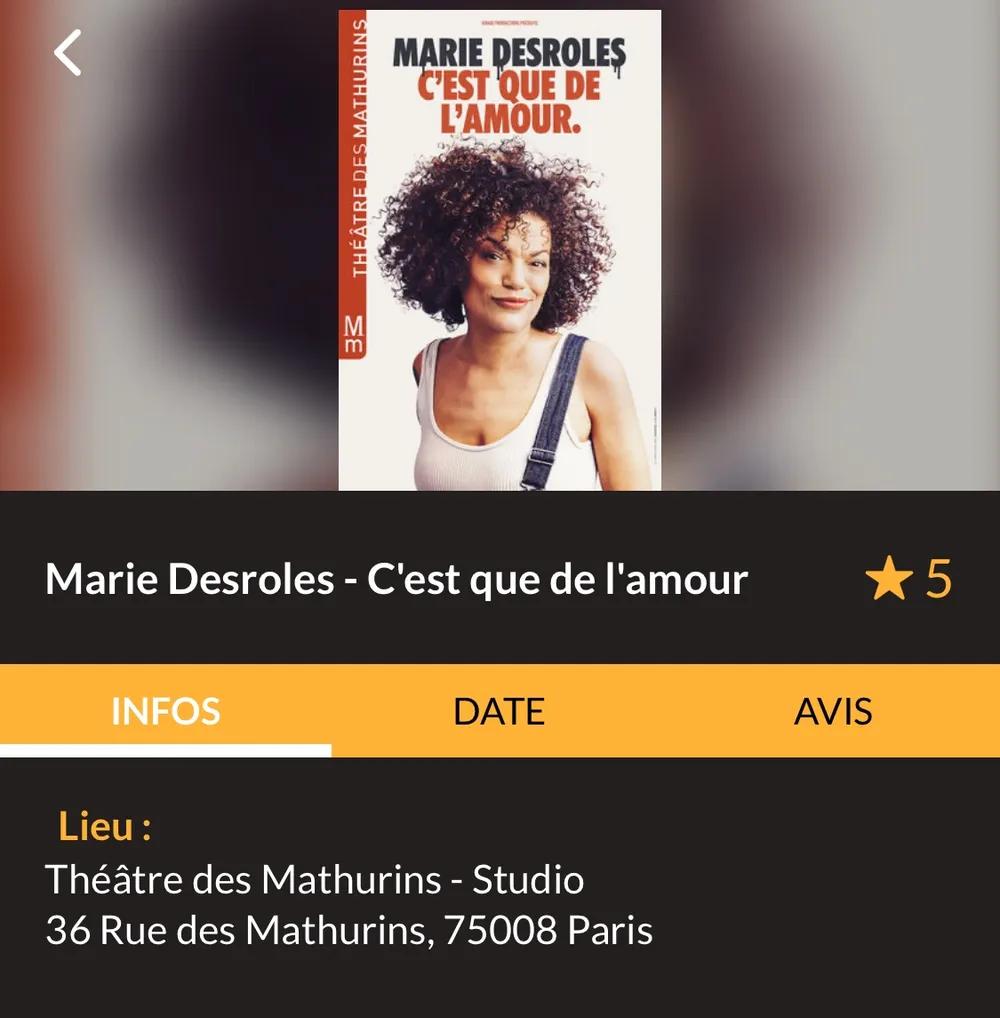Switch to the DATE tab
Image resolution: width=1000 pixels, height=1018 pixels.
[498, 711]
